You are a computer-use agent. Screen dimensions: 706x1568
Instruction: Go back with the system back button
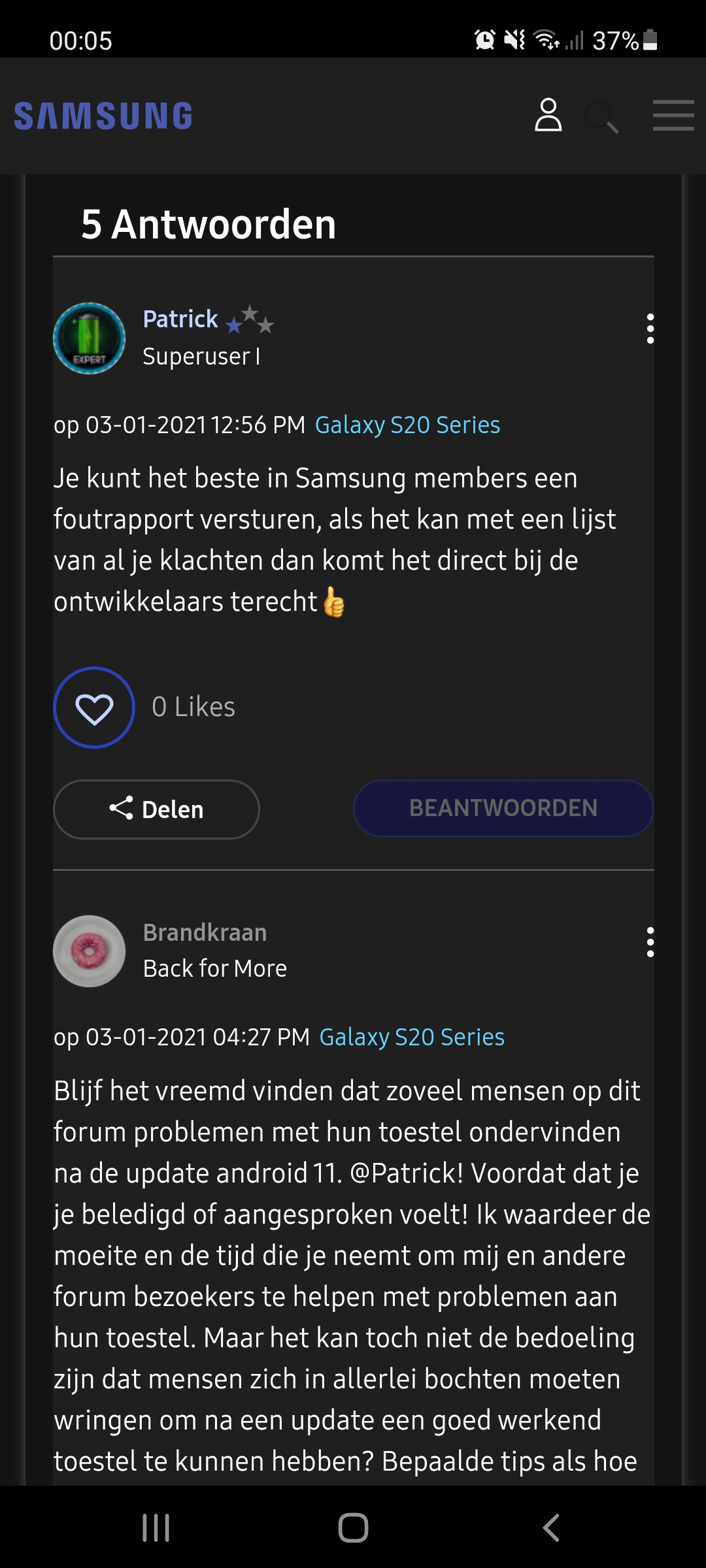[x=551, y=1527]
